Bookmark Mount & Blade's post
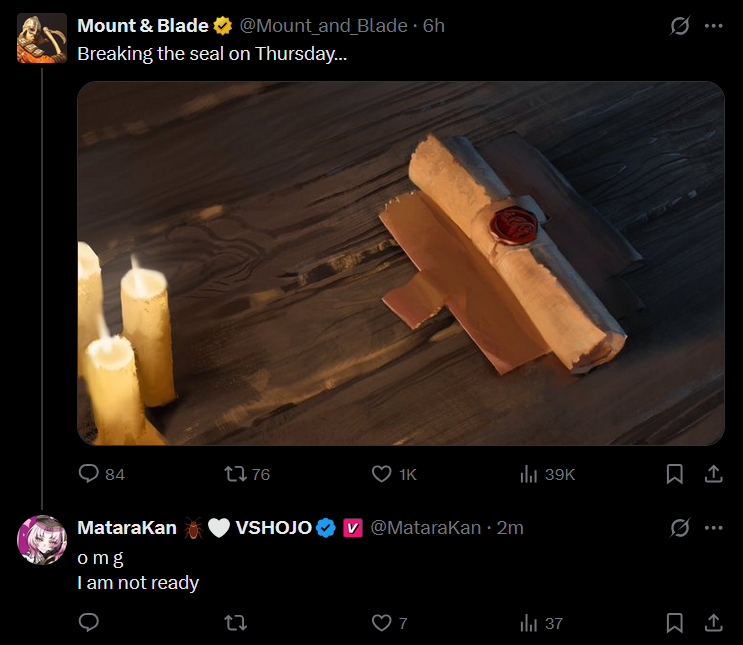 tap(675, 474)
